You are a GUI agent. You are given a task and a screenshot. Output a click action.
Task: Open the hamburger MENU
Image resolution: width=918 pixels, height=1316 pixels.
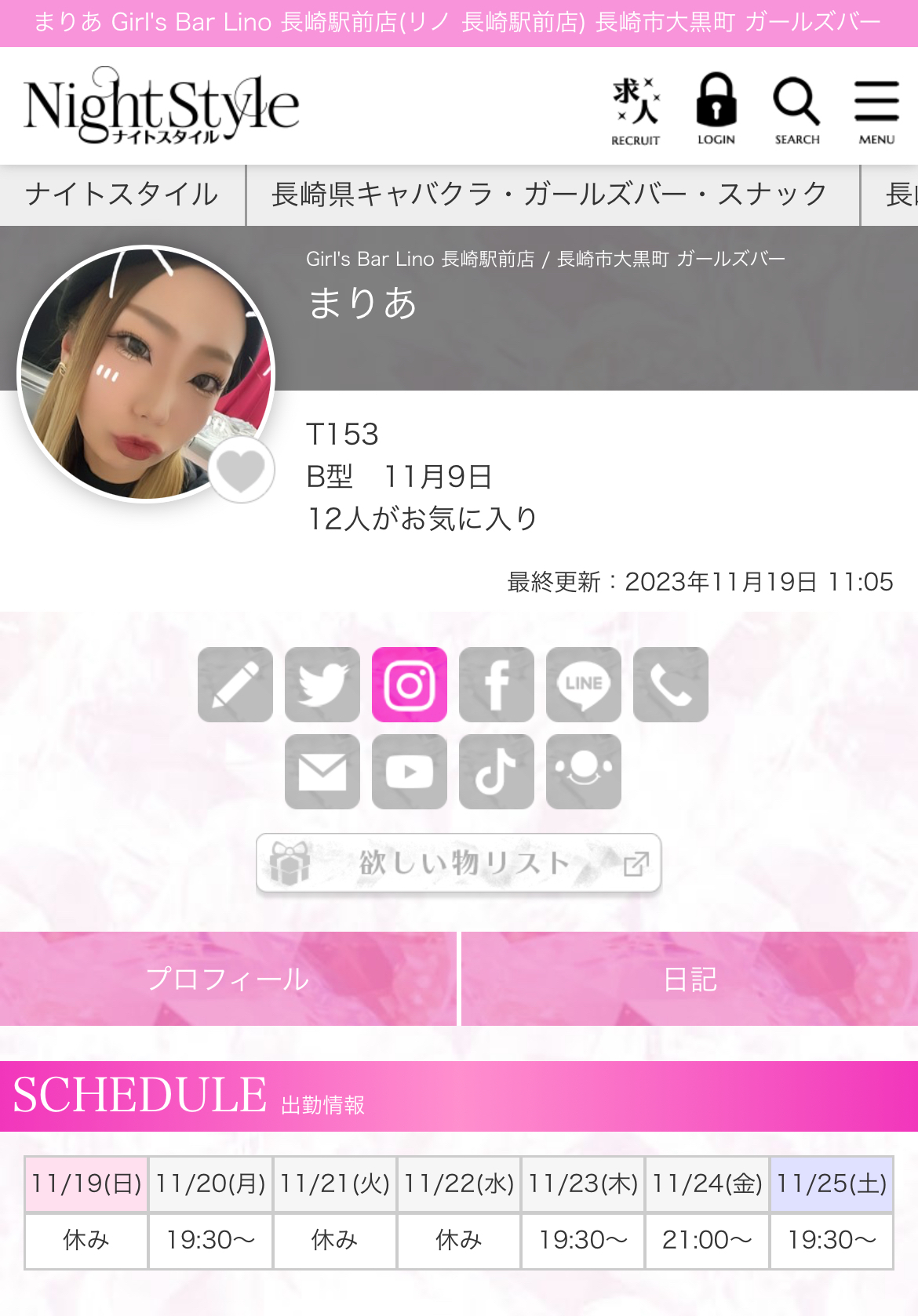(x=876, y=110)
